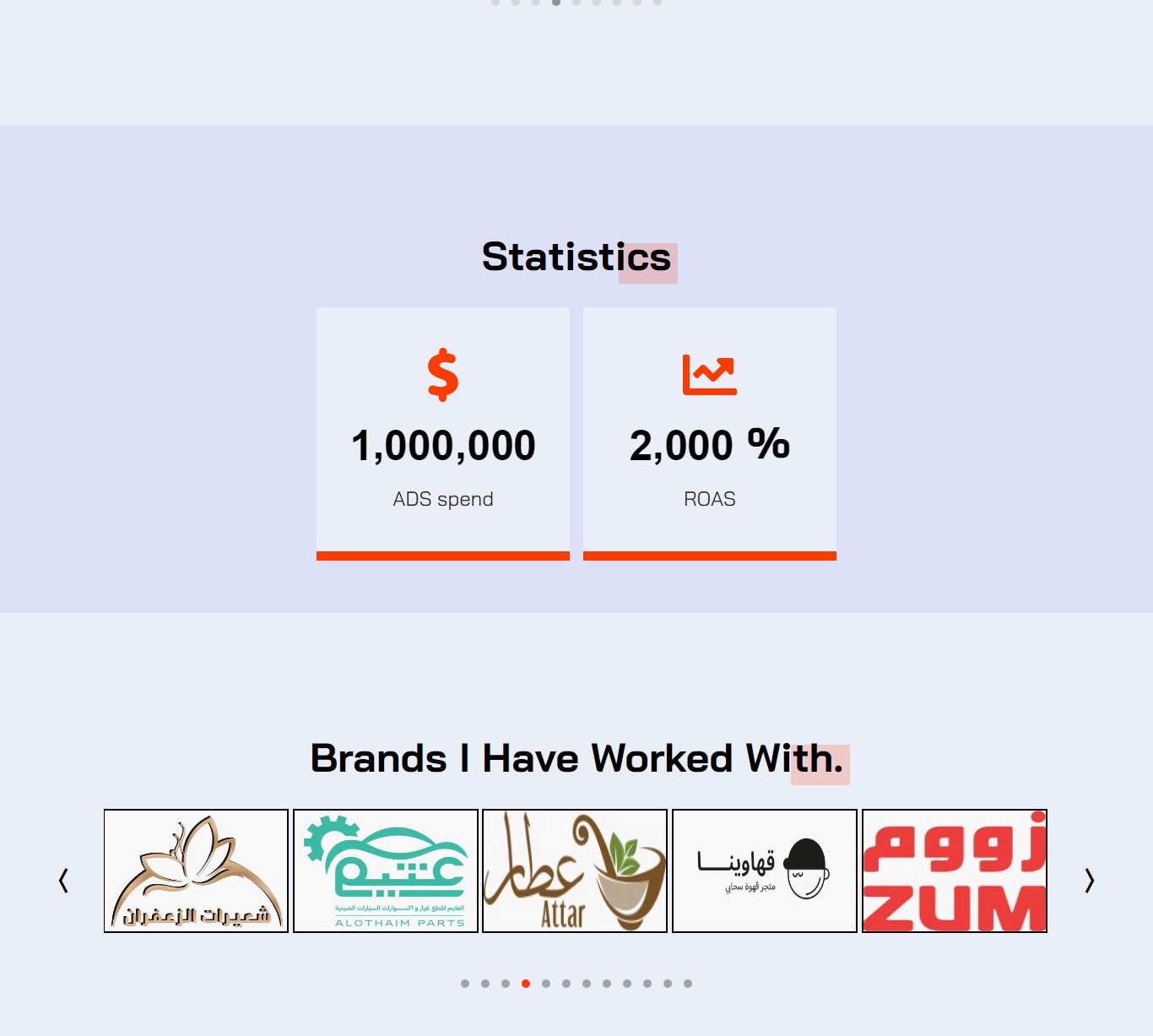Open the saffron brand logo tile
The image size is (1153, 1036).
pyautogui.click(x=196, y=871)
